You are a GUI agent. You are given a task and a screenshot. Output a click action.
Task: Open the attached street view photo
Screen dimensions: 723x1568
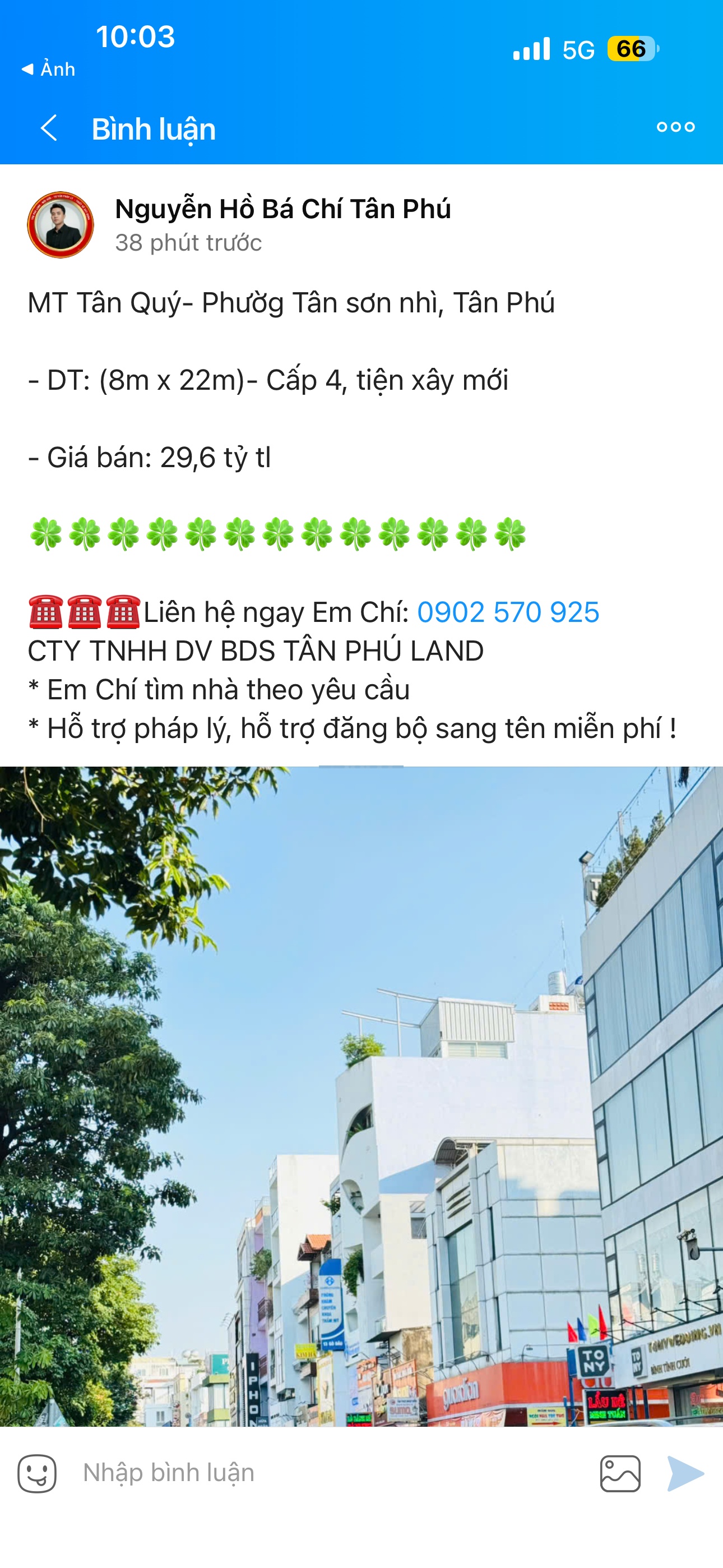[361, 1096]
